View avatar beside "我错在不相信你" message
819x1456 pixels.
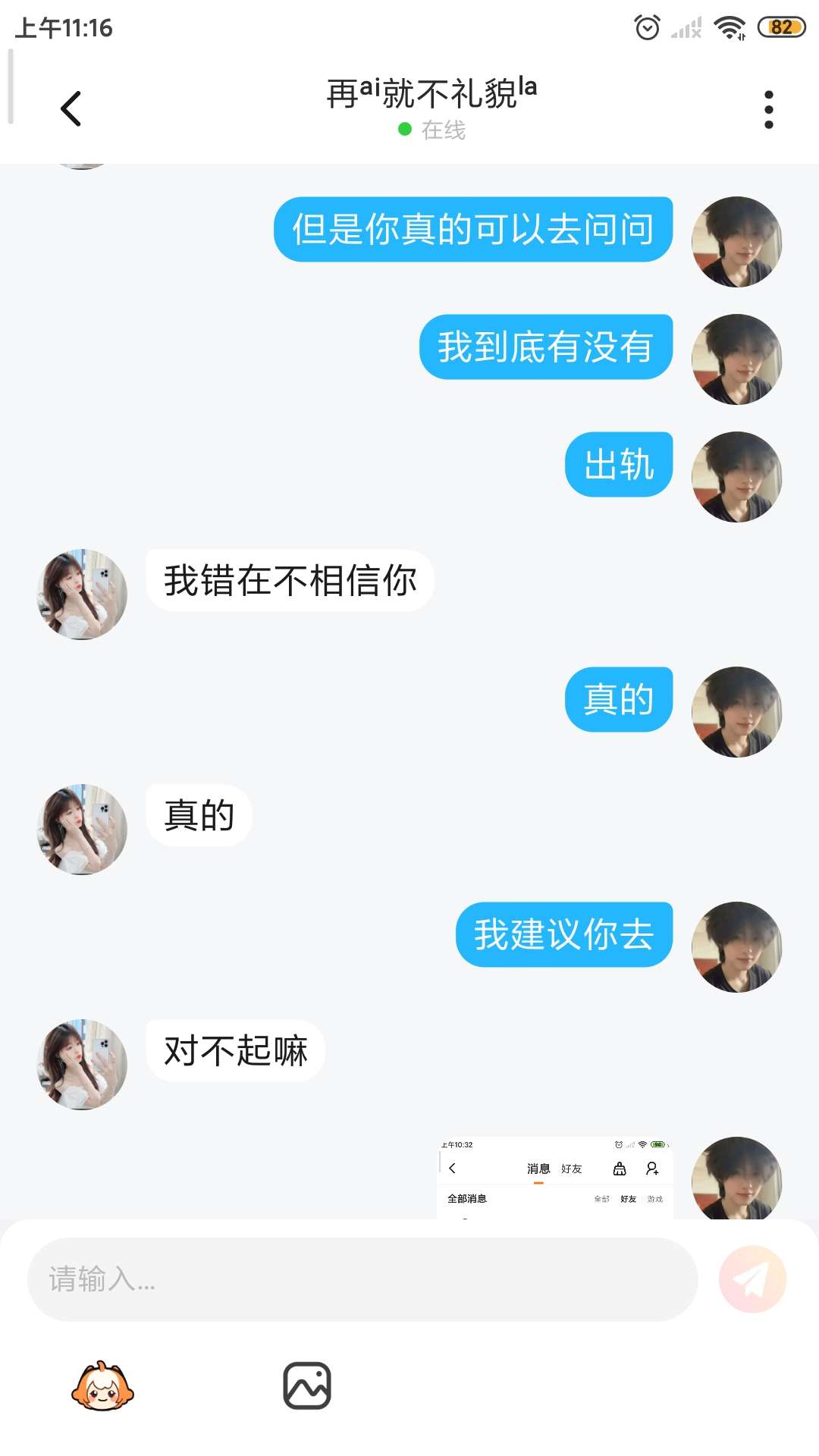(82, 595)
